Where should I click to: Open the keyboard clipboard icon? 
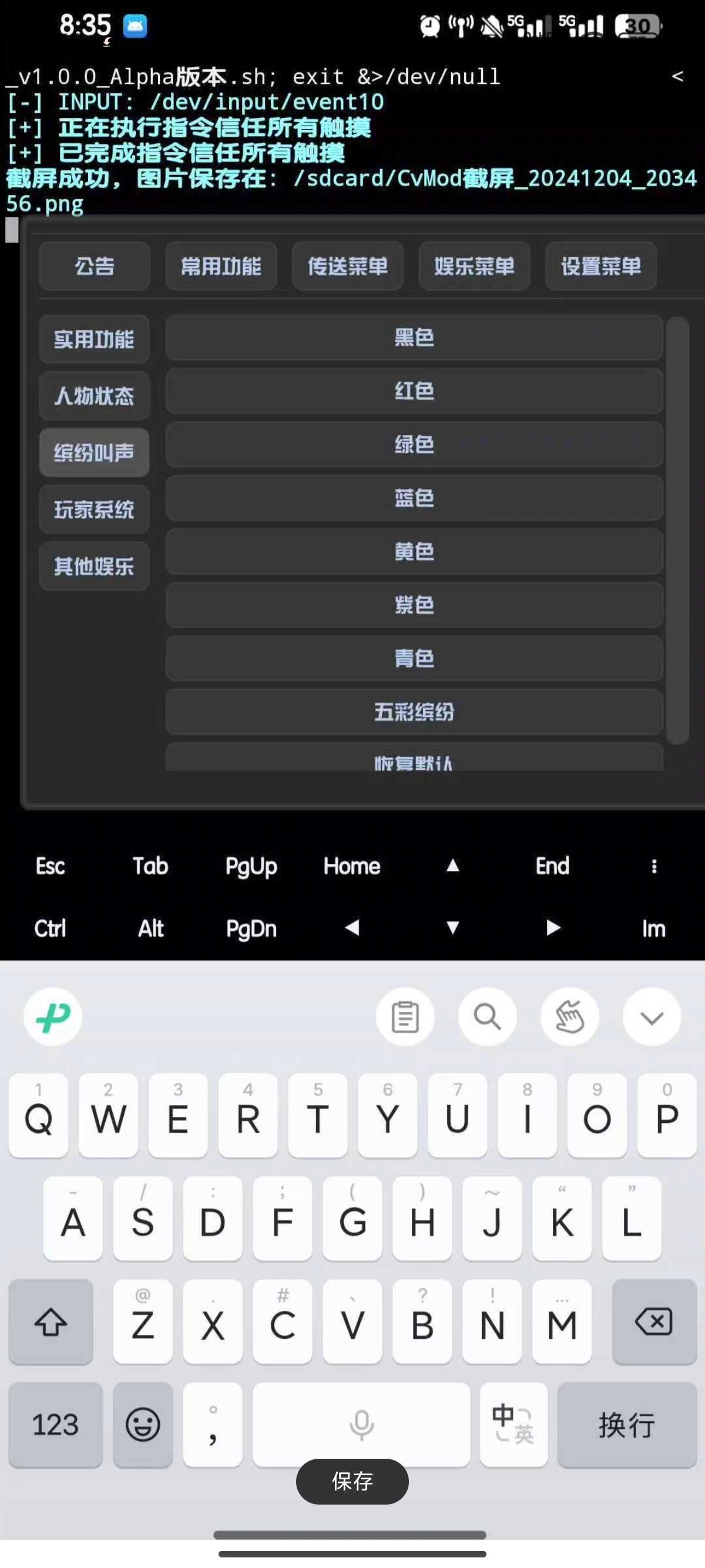(x=405, y=1017)
